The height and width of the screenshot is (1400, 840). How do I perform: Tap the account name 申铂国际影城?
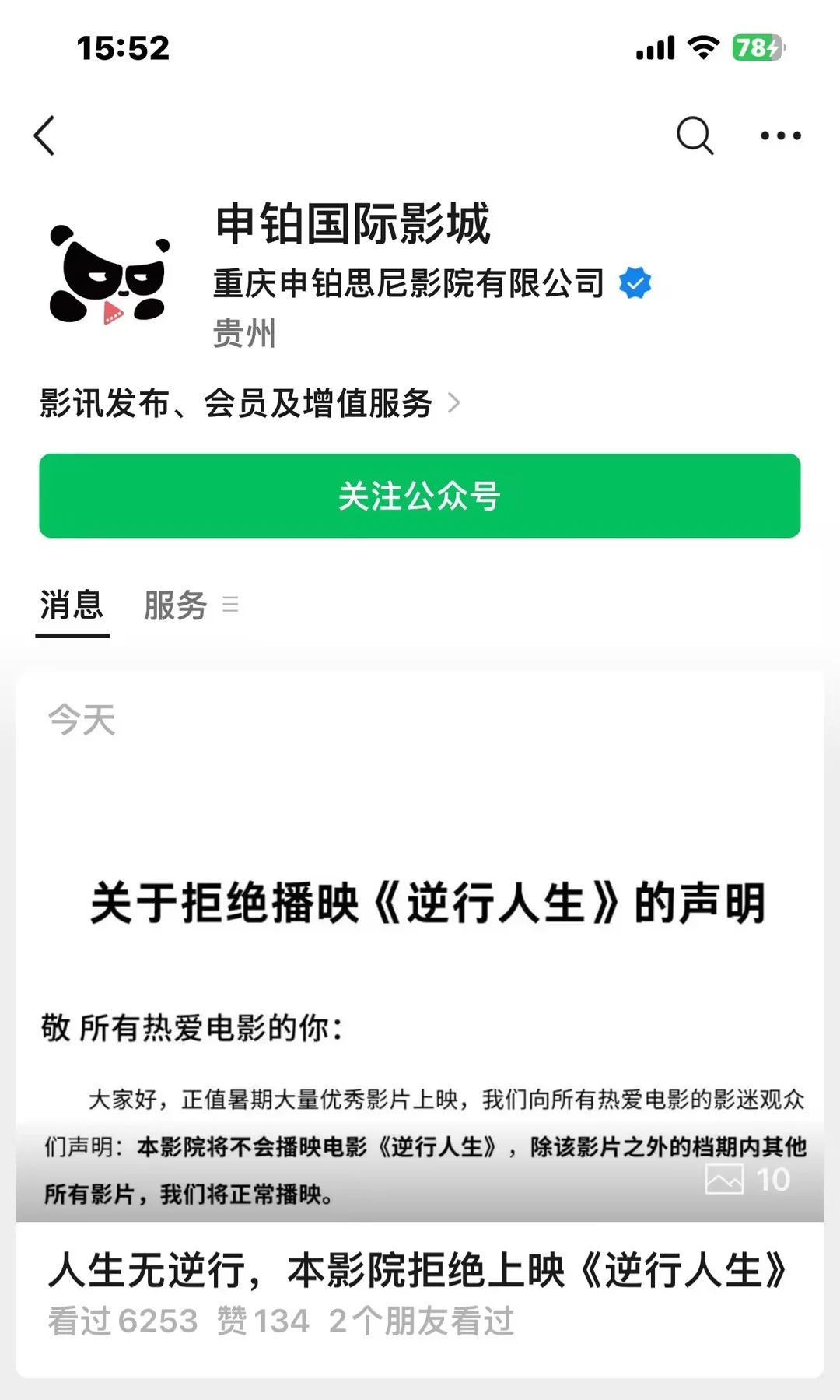(354, 225)
